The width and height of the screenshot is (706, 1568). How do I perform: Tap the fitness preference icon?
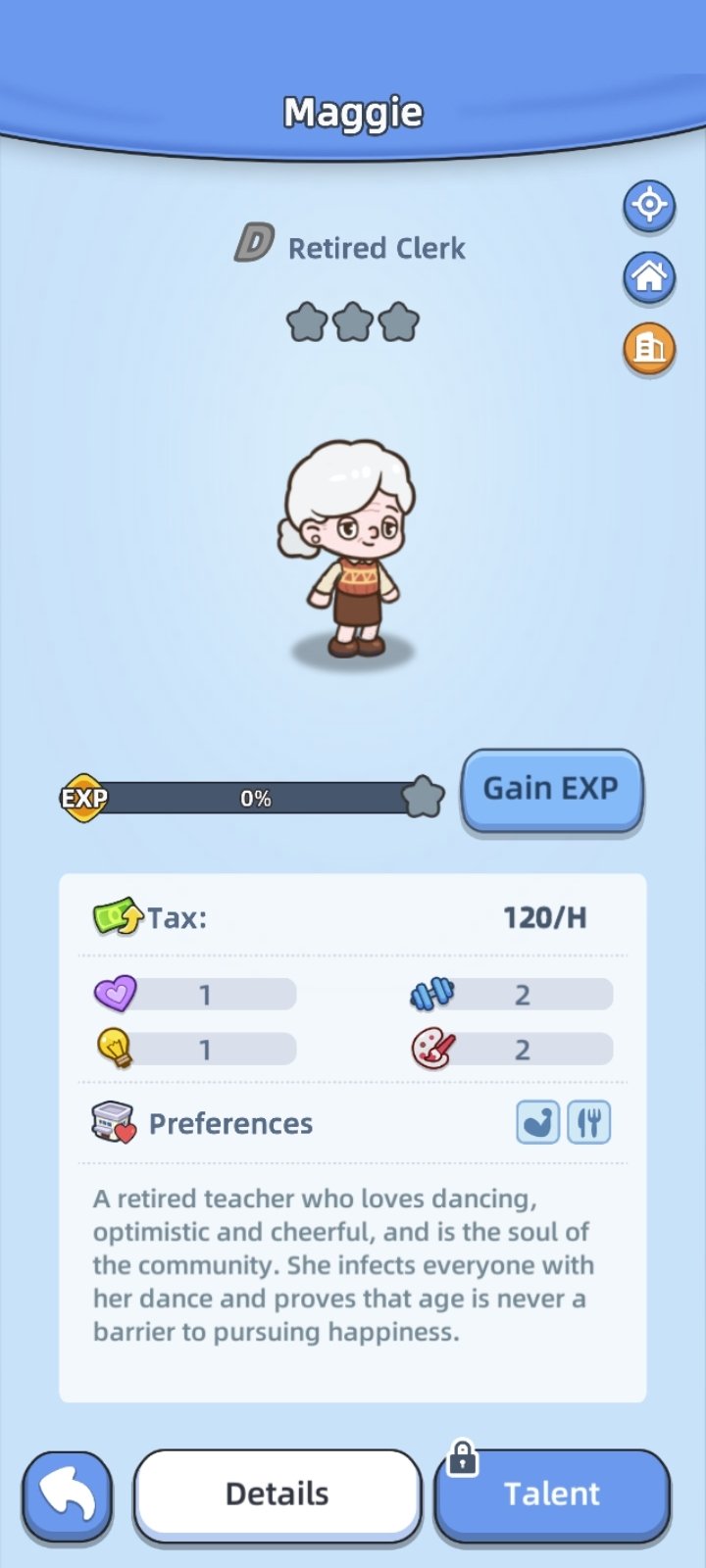tap(538, 1122)
